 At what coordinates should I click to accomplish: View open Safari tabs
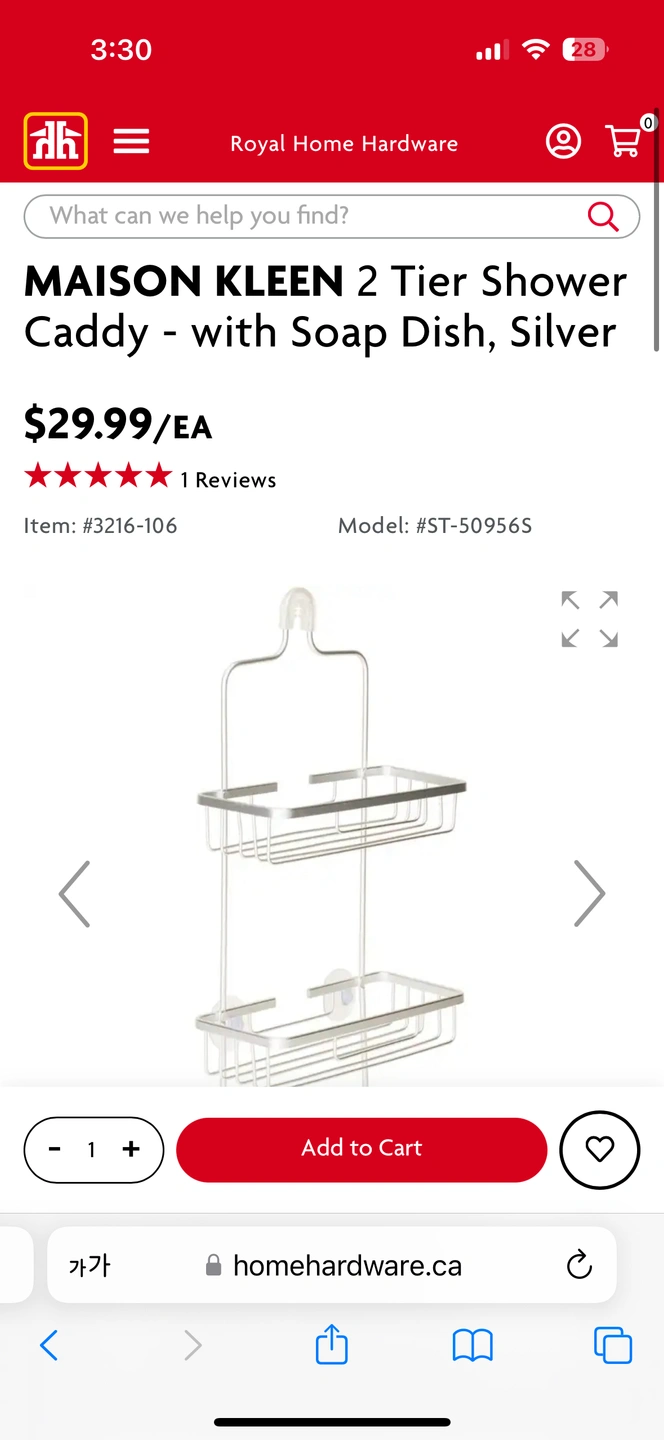pos(613,1346)
